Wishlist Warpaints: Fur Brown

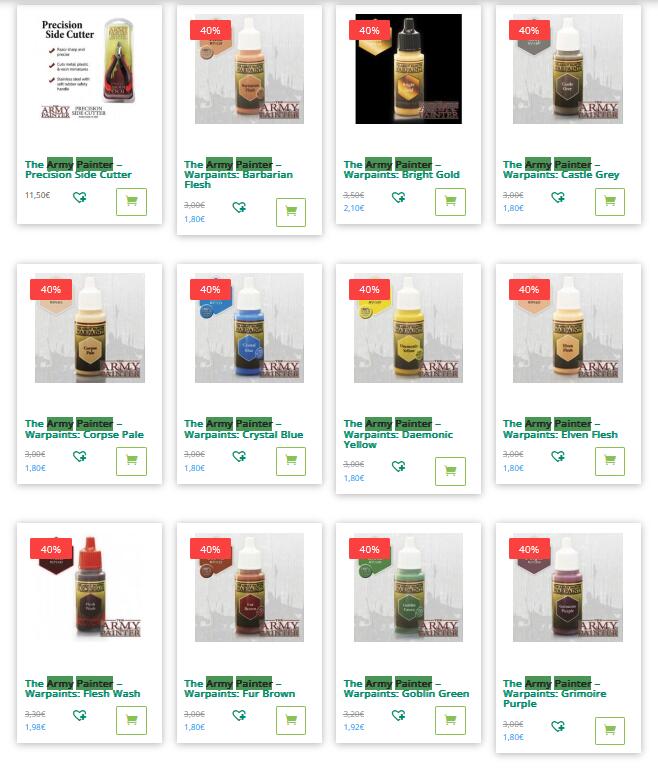pos(239,716)
